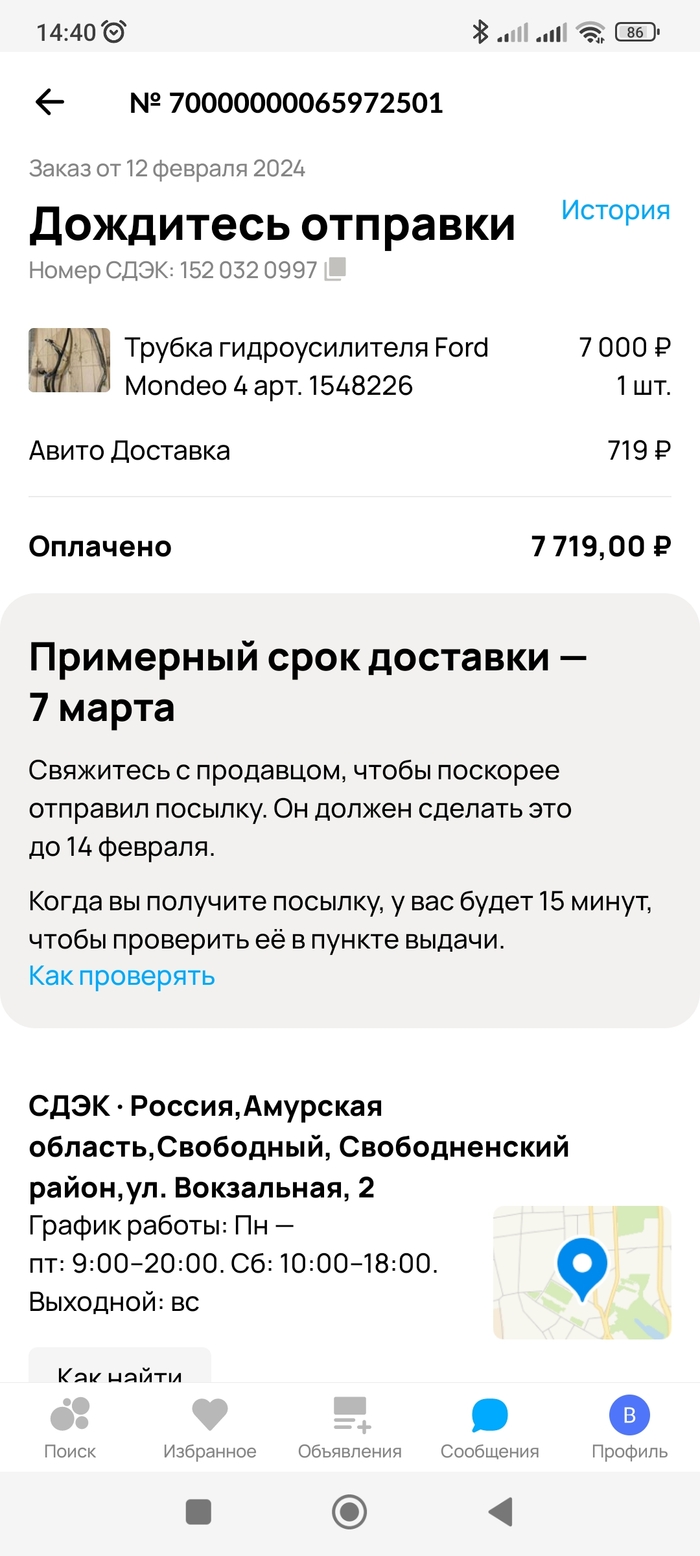Go back using the top arrow
The height and width of the screenshot is (1556, 700).
(49, 102)
